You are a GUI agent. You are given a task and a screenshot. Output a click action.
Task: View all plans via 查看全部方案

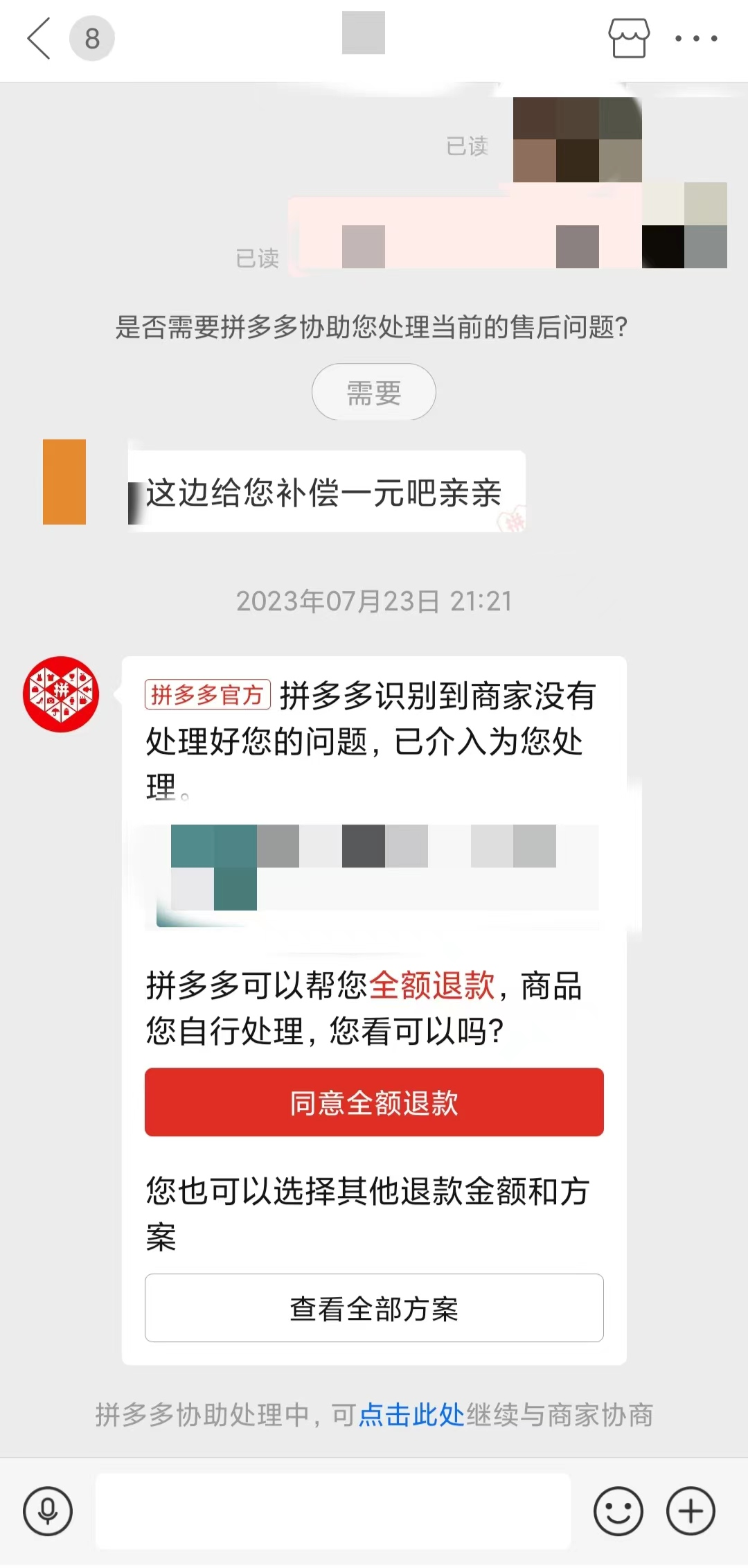point(374,1308)
